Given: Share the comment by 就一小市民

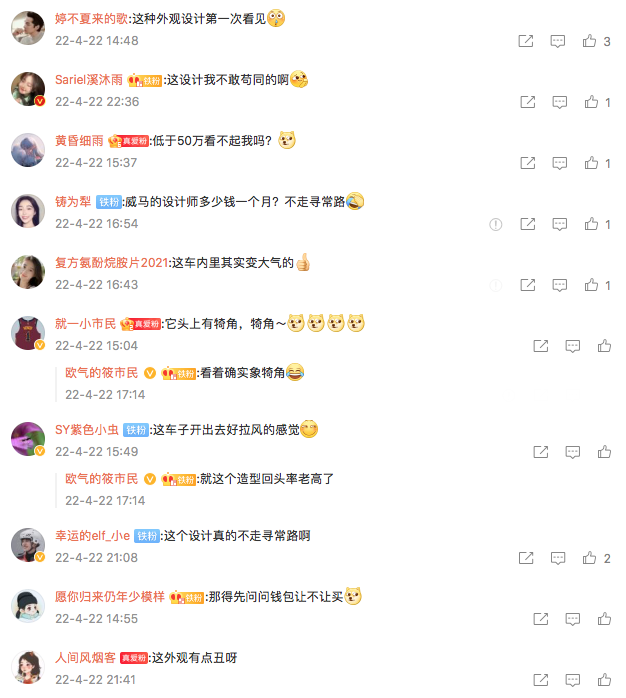Looking at the screenshot, I should (x=541, y=346).
